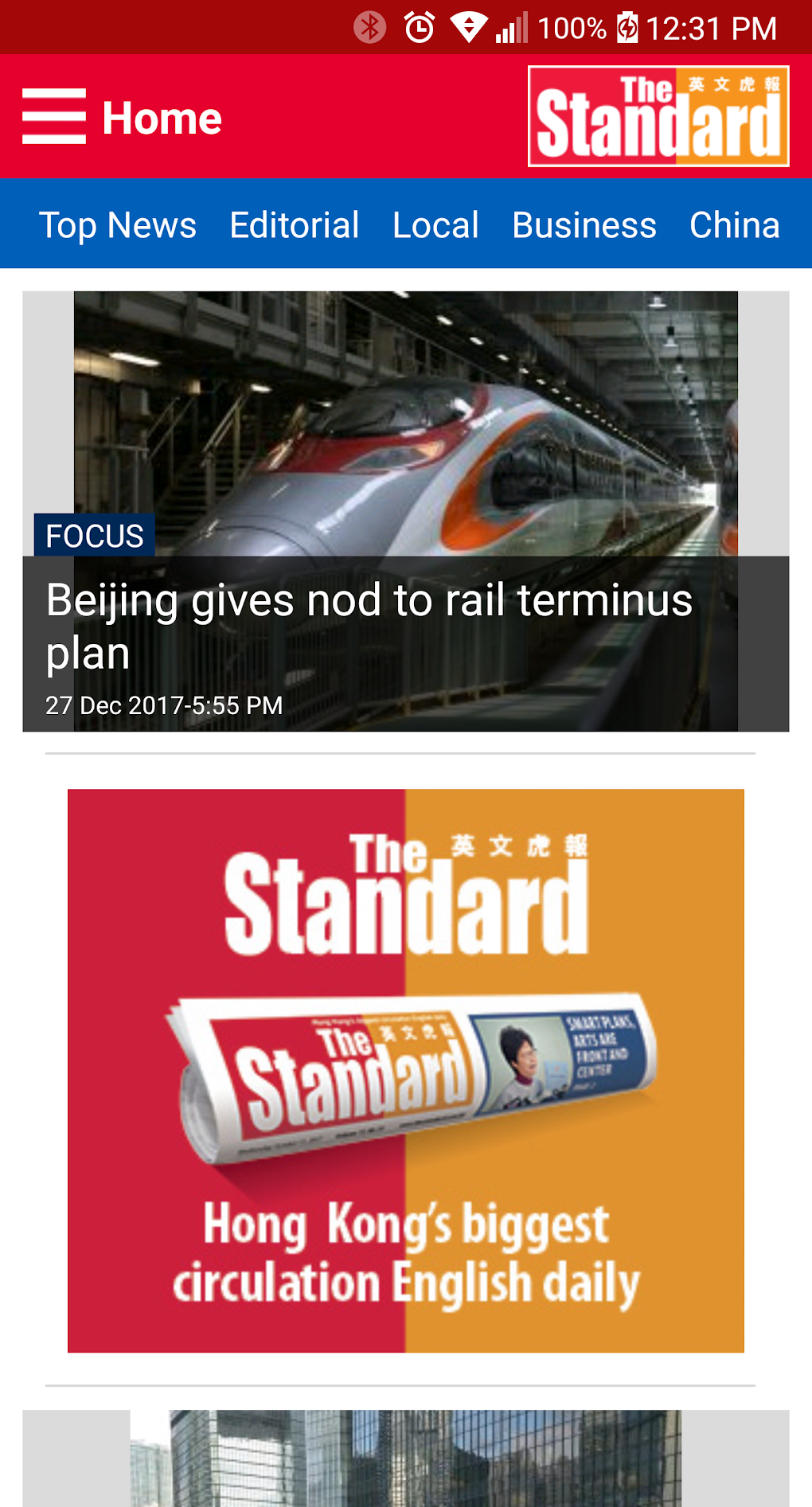Click the Bluetooth icon in the status bar
Viewport: 812px width, 1507px height.
point(369,25)
